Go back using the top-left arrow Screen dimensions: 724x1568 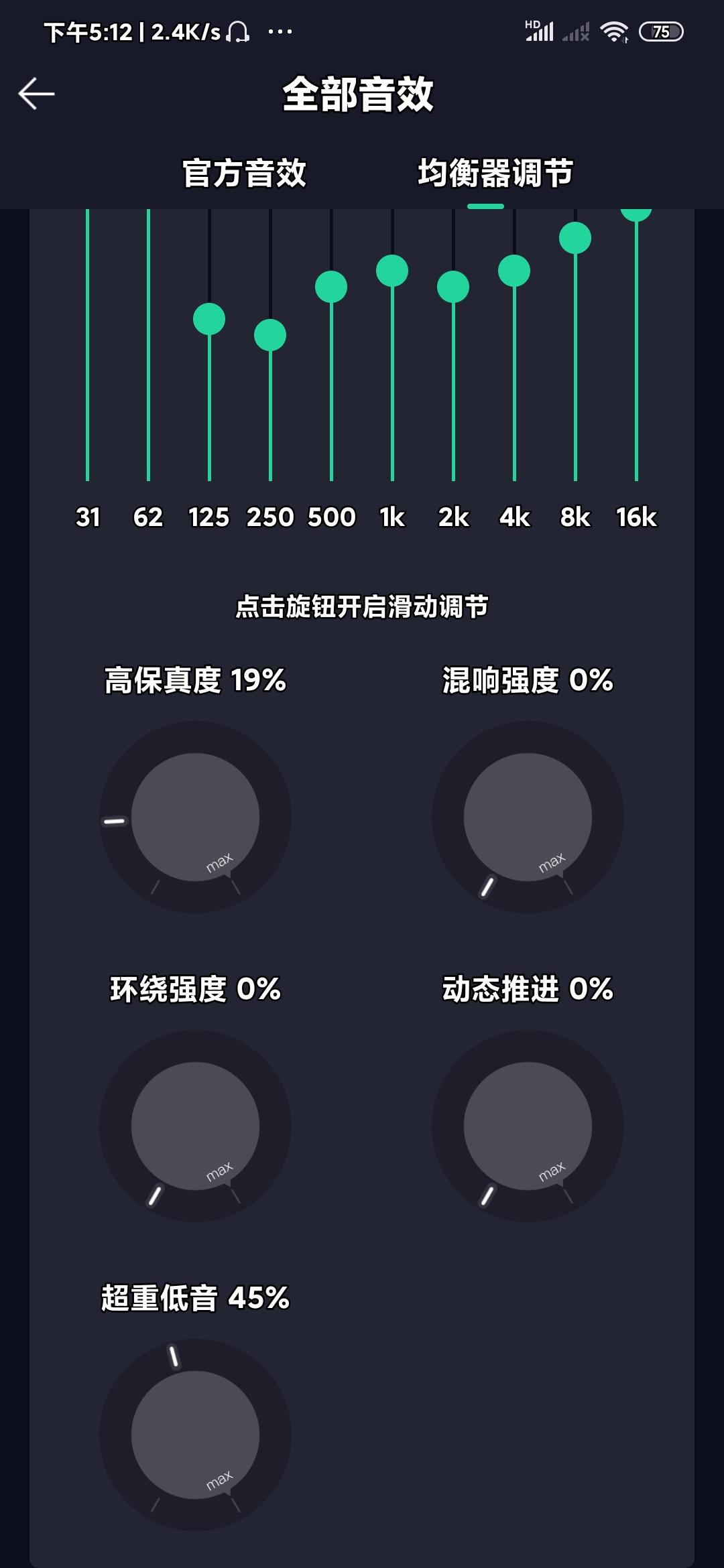[36, 94]
